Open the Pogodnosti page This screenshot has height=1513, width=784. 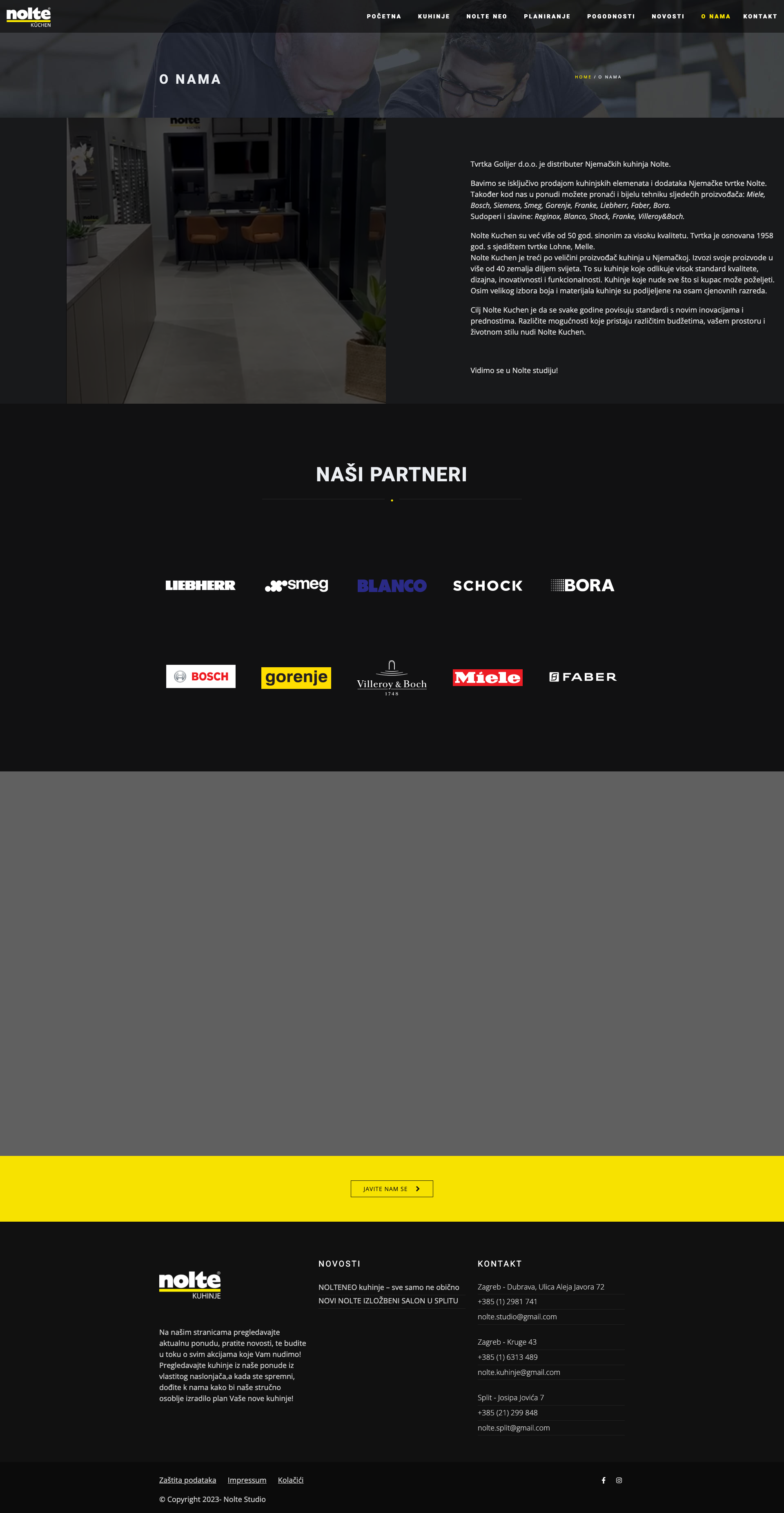(x=611, y=16)
